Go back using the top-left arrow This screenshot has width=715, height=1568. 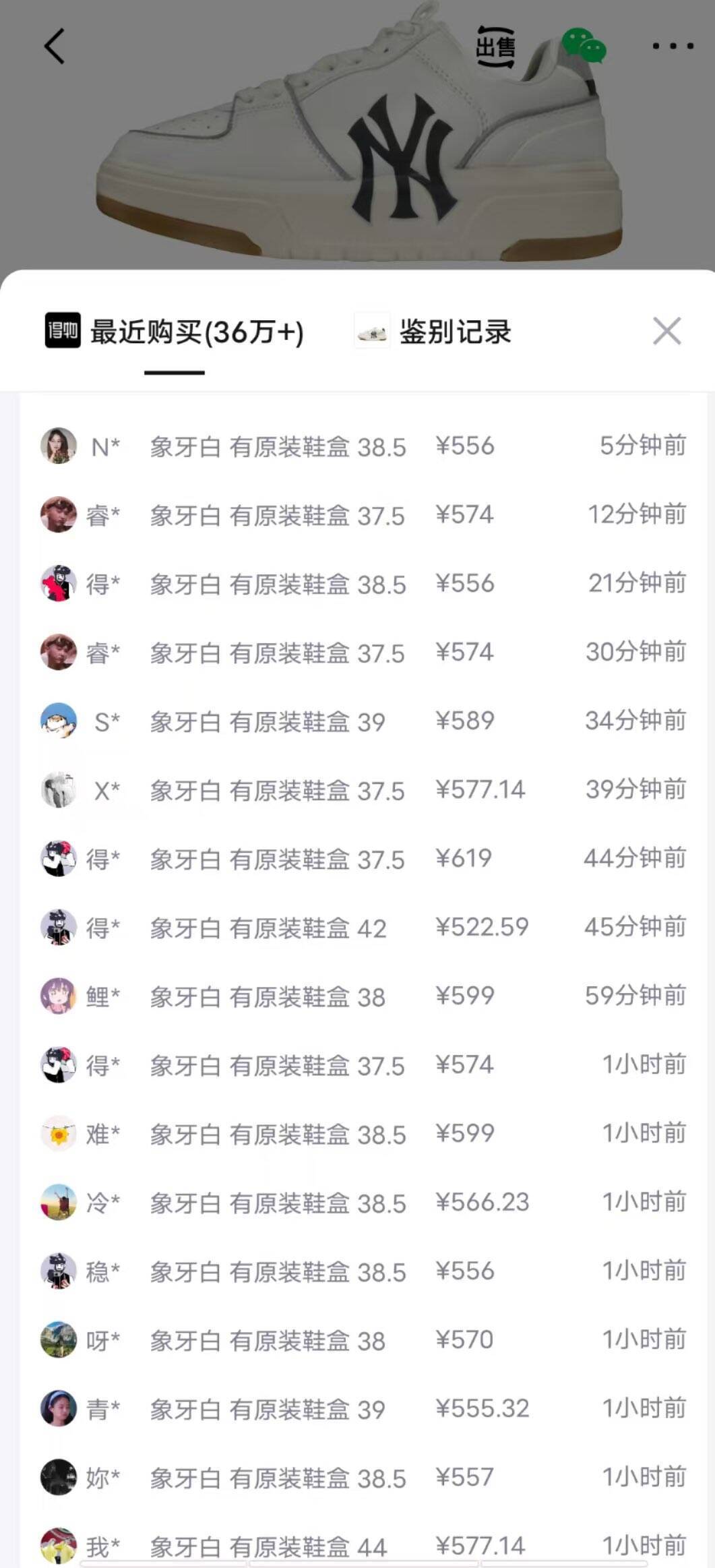click(x=55, y=47)
